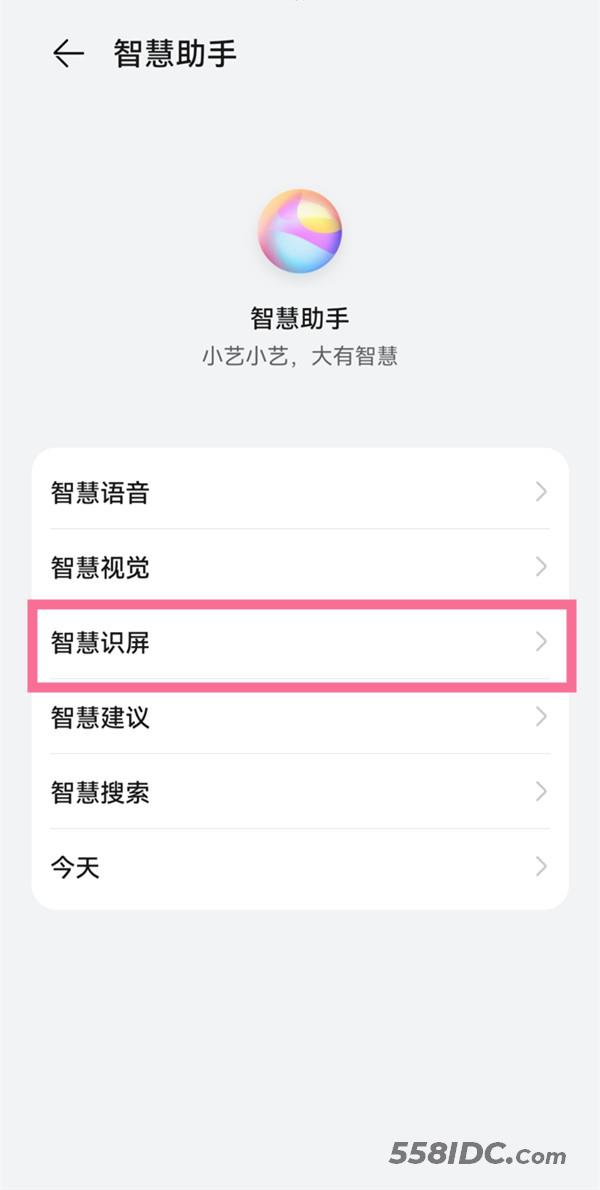Tap the 智慧搜索 row
The width and height of the screenshot is (600, 1190).
tap(300, 792)
